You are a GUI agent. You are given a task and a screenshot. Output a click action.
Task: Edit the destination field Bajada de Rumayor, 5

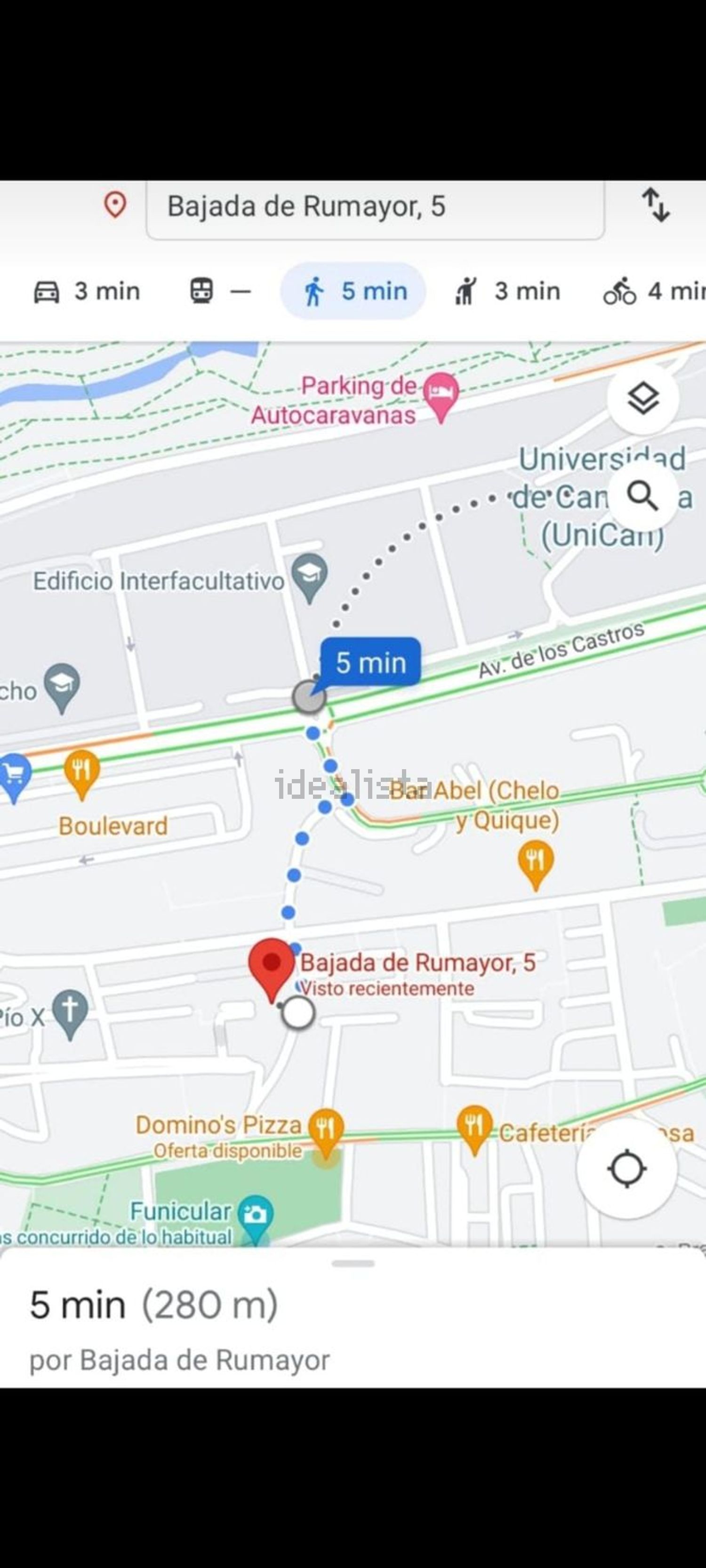[375, 207]
